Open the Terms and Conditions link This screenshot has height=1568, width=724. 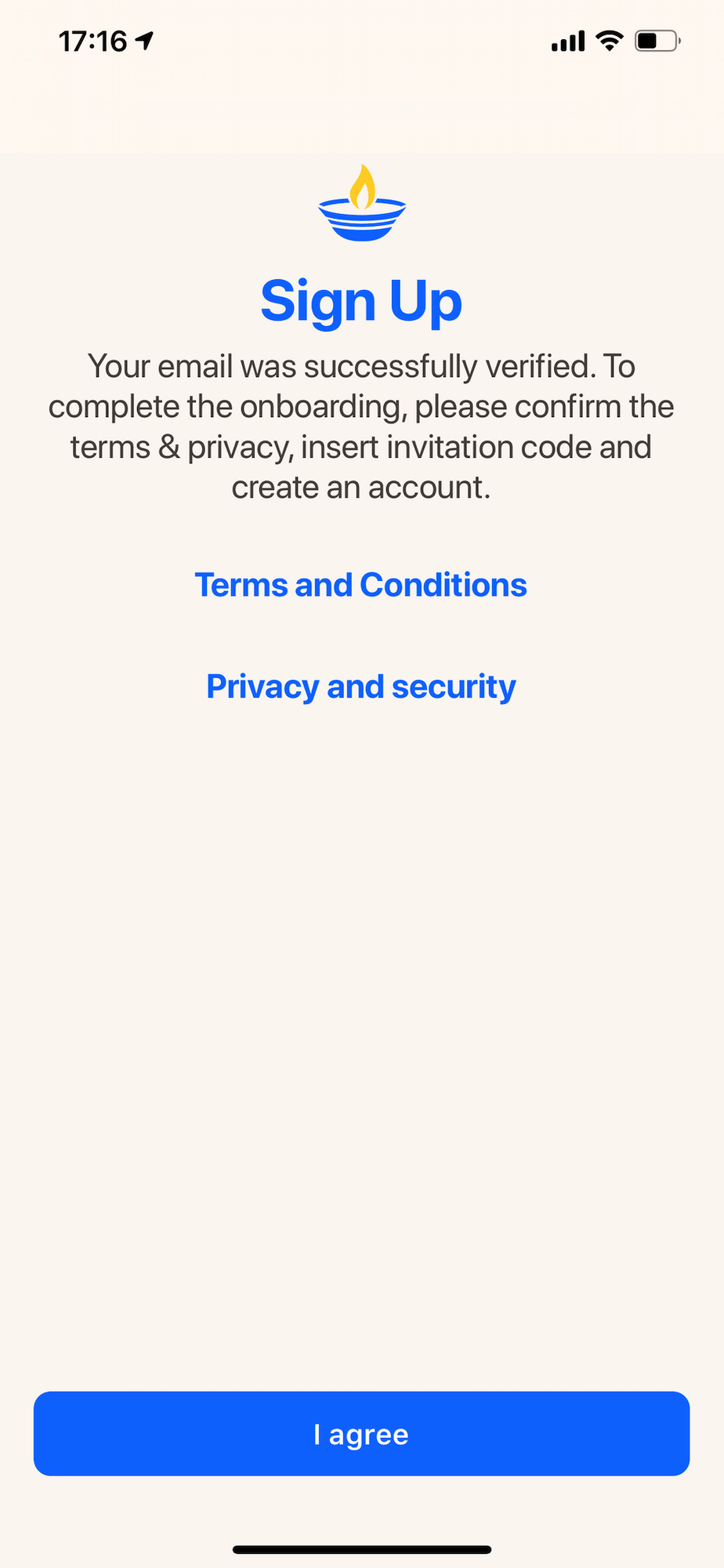point(360,585)
